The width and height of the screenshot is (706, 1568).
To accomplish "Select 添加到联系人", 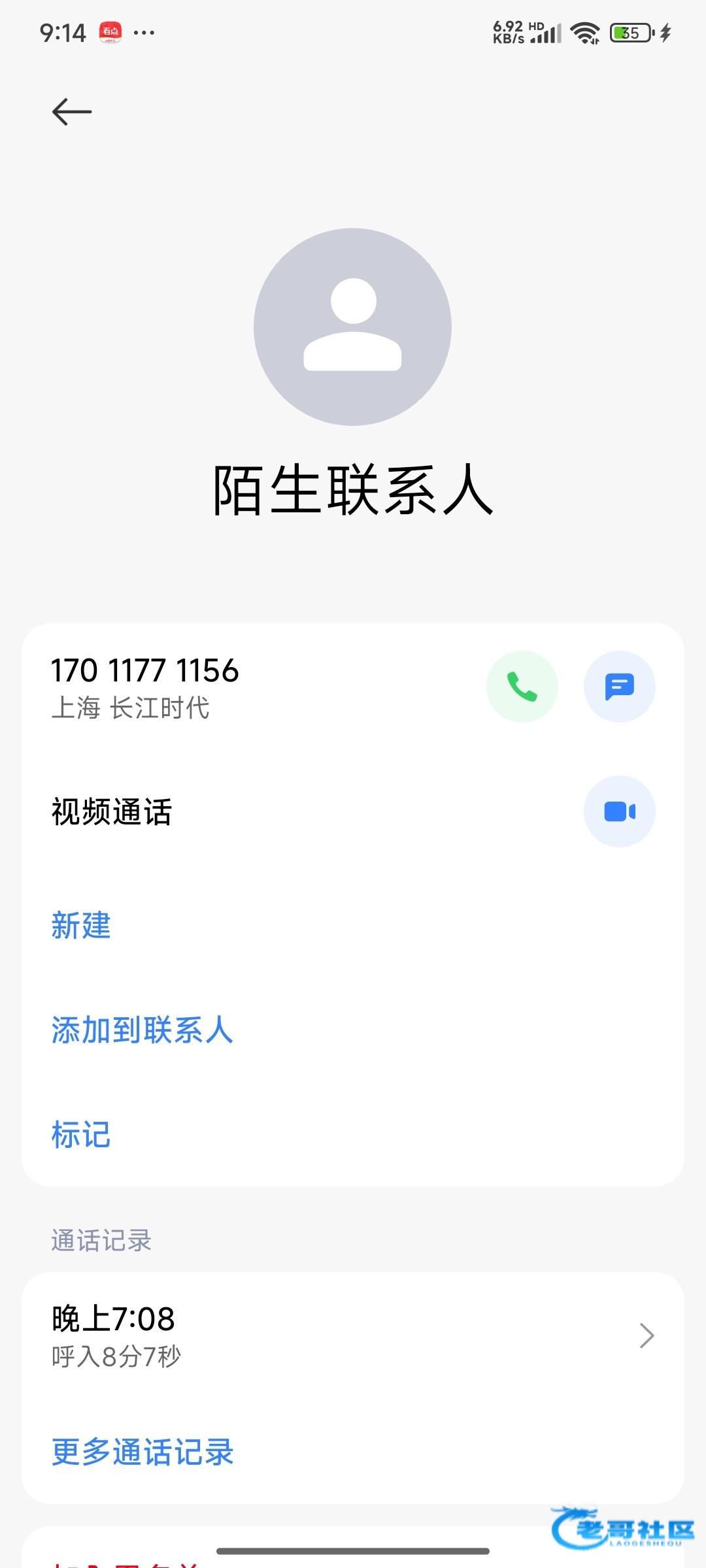I will [x=143, y=1030].
